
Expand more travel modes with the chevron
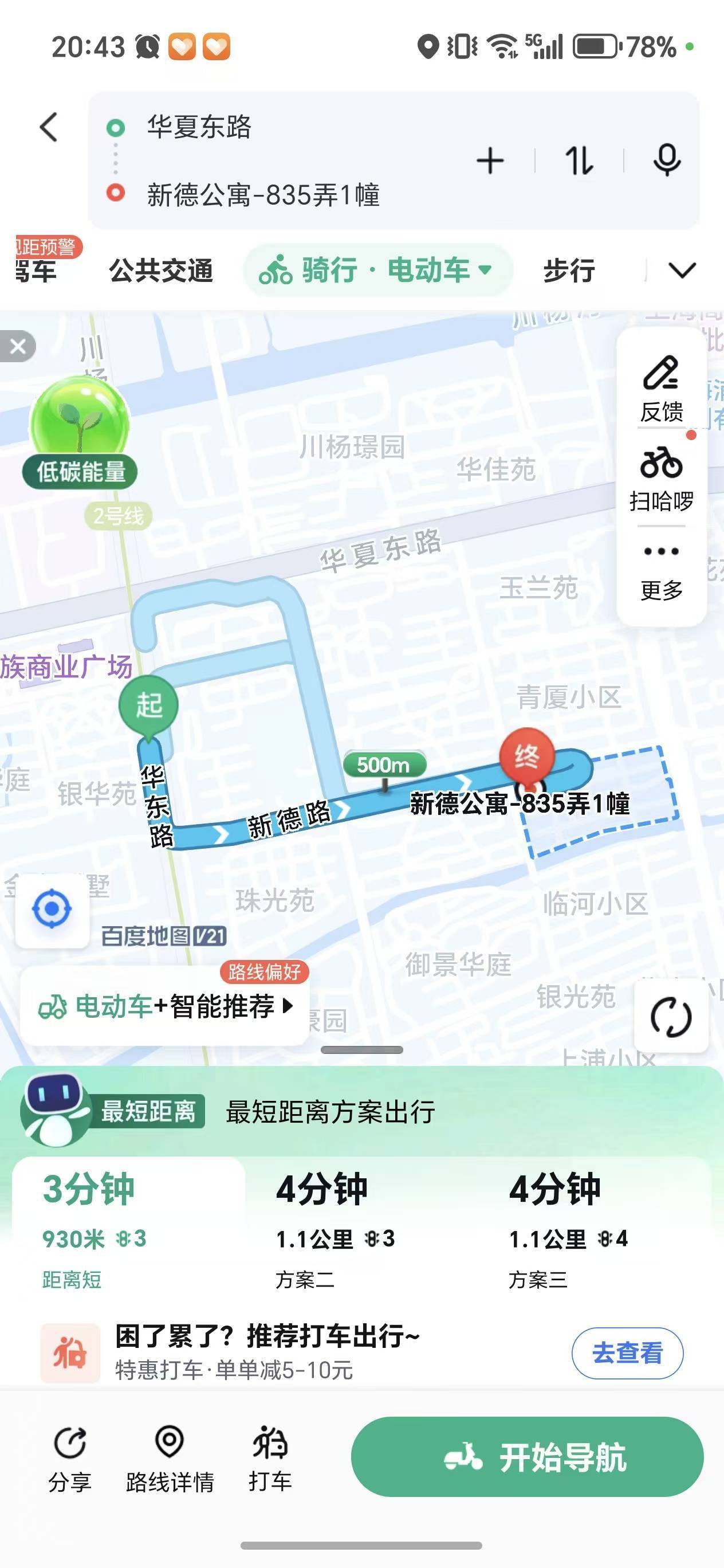(x=682, y=270)
